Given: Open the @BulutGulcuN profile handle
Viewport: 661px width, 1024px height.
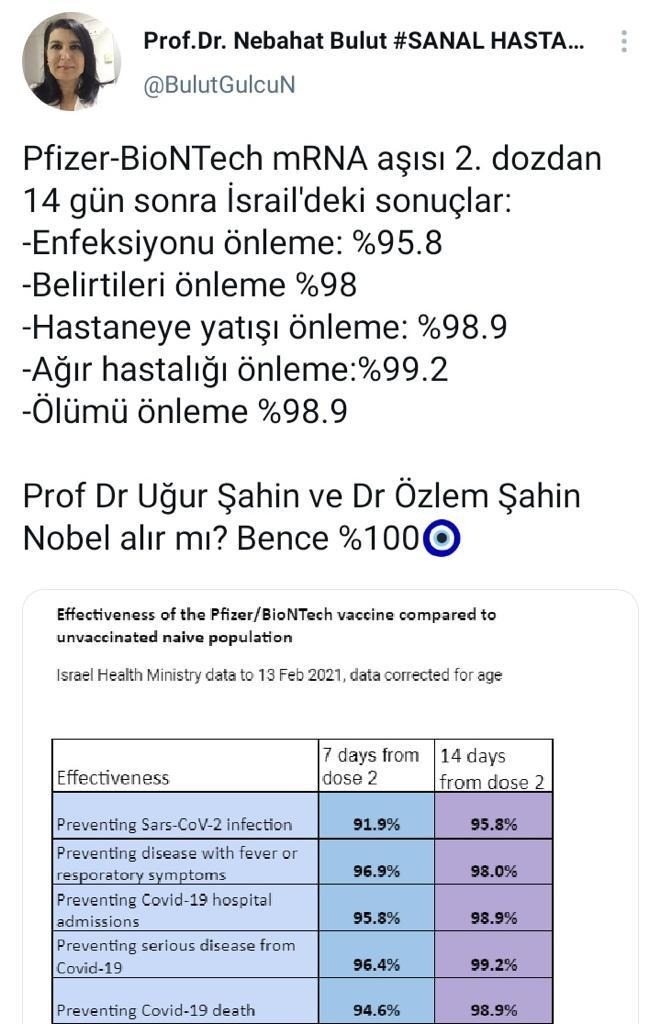Looking at the screenshot, I should (219, 85).
